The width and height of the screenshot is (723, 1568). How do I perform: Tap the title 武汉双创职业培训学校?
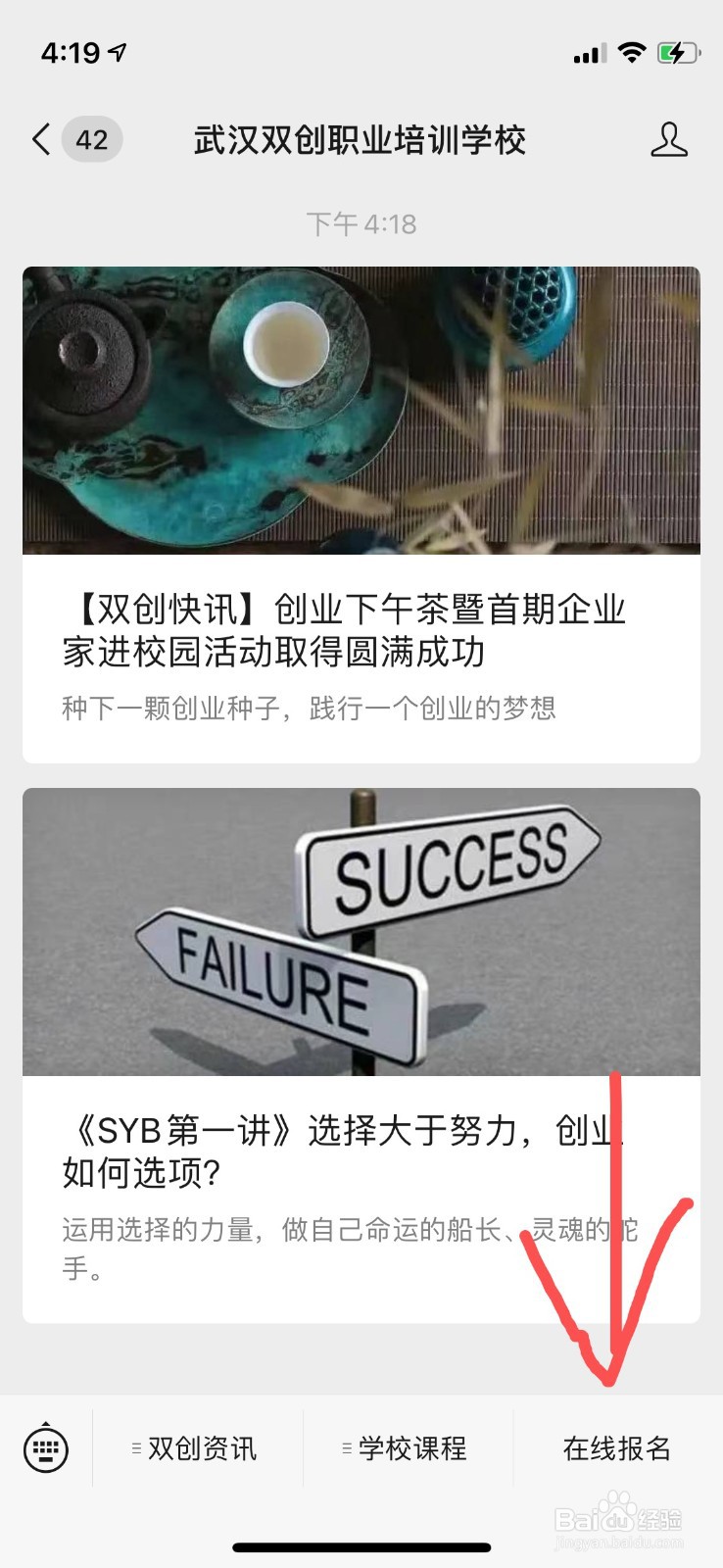pos(361,141)
